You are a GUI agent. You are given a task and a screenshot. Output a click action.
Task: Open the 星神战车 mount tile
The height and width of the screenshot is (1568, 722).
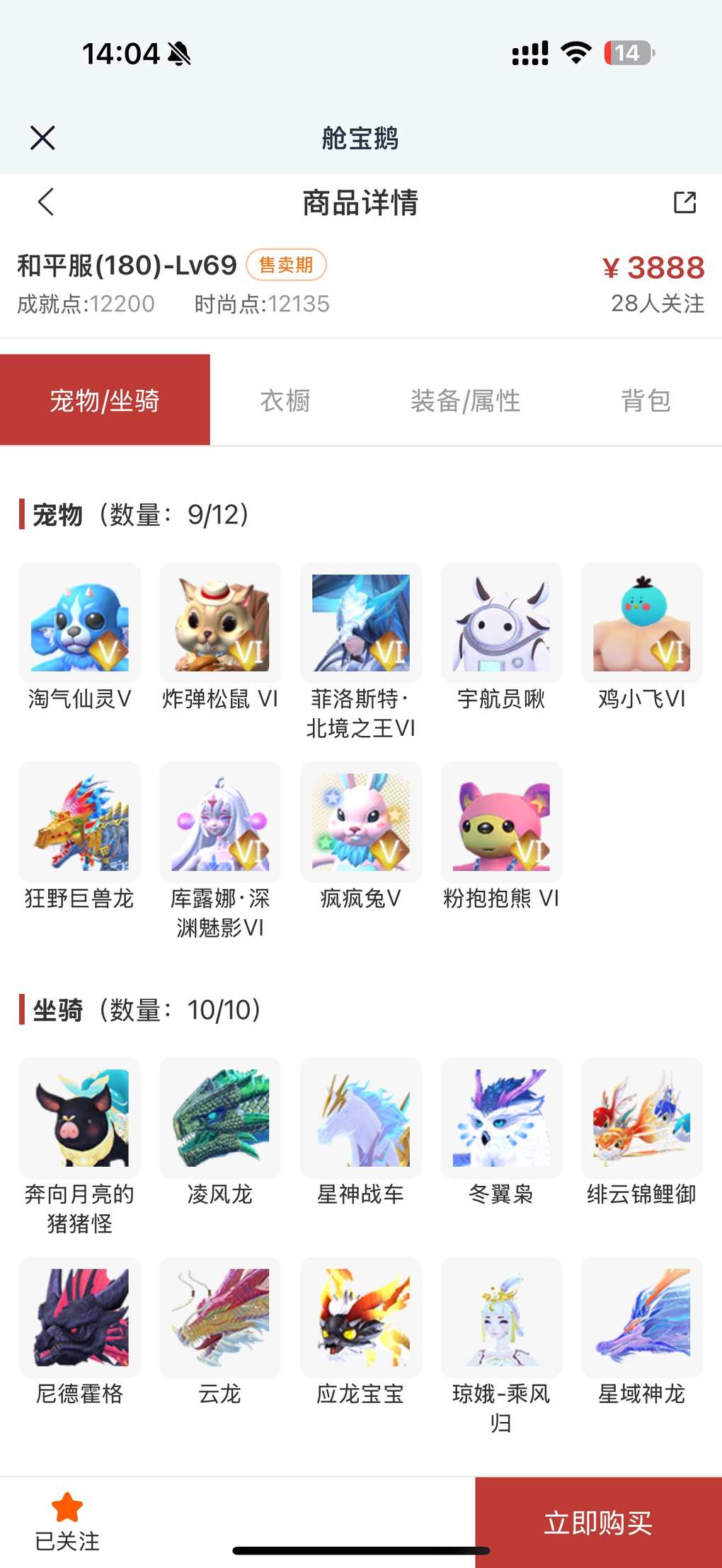tap(361, 1118)
